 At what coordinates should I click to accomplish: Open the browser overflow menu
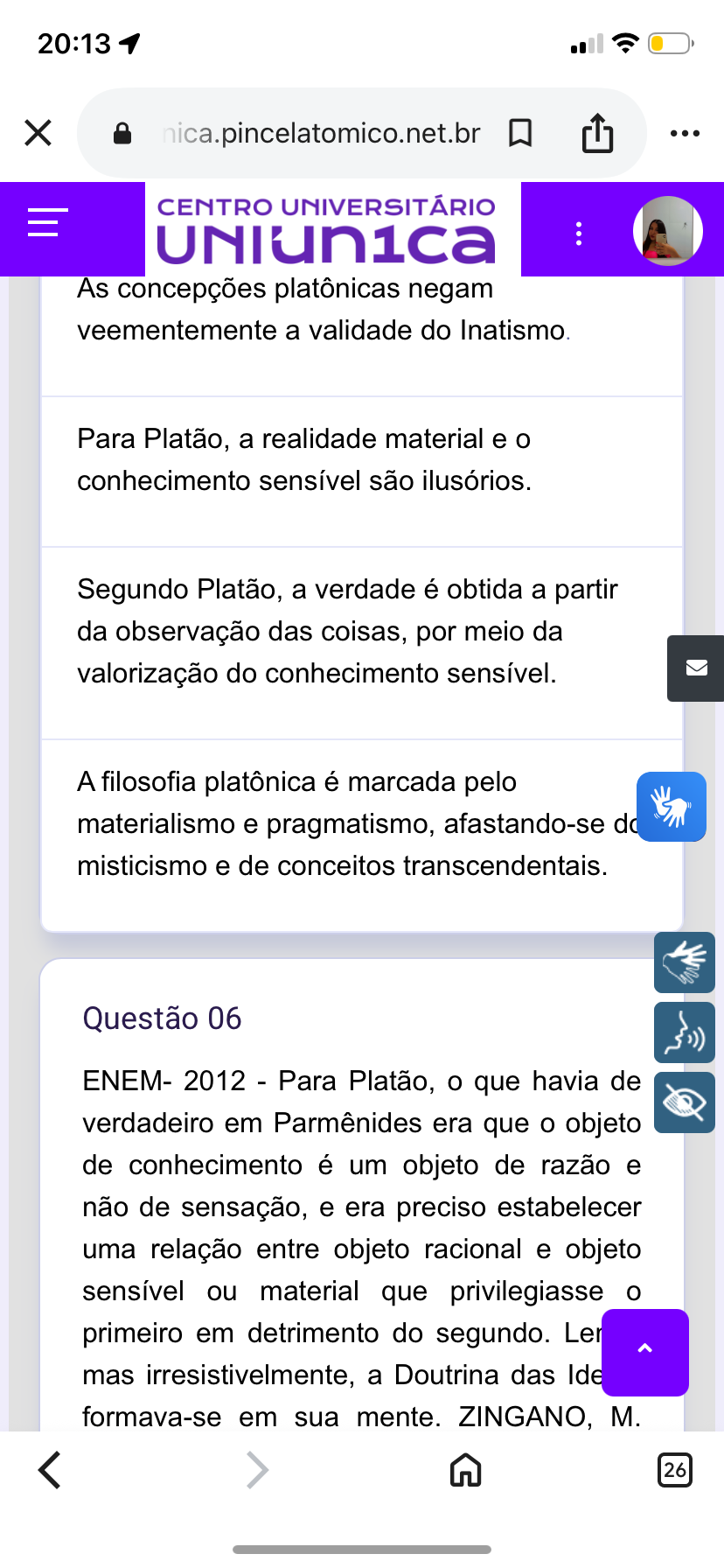(x=684, y=133)
